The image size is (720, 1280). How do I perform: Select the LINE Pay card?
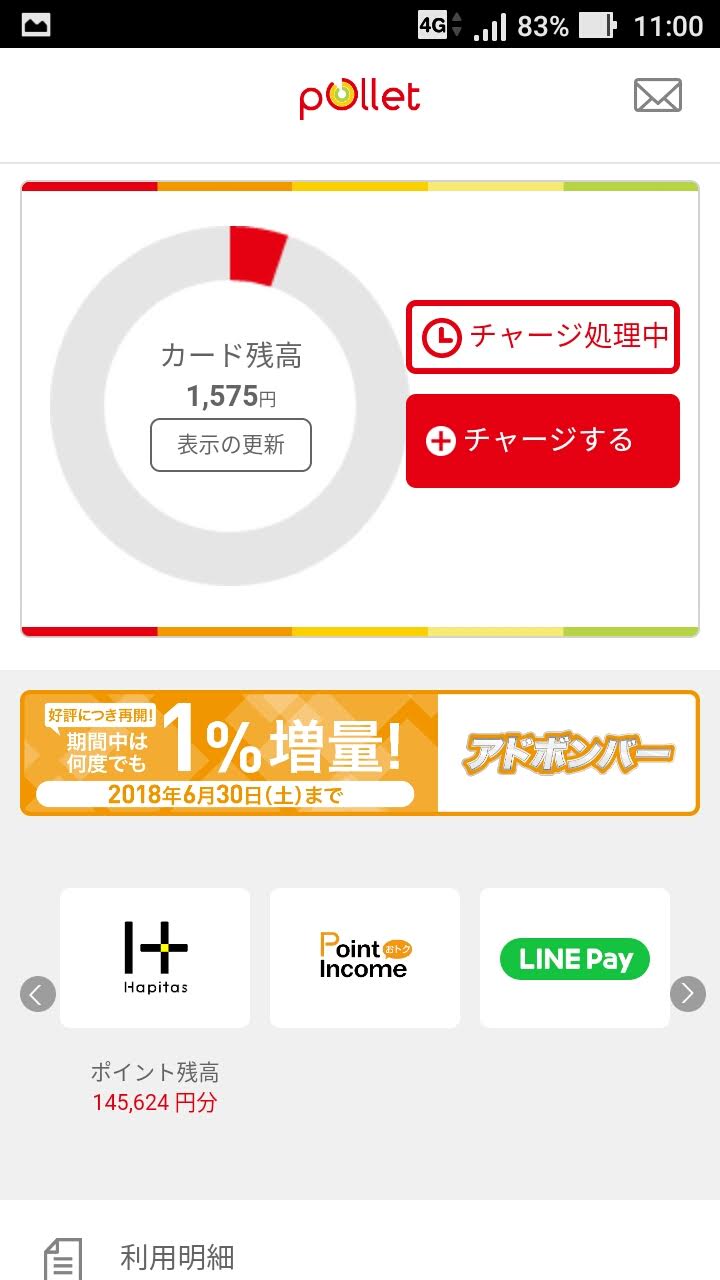[575, 957]
